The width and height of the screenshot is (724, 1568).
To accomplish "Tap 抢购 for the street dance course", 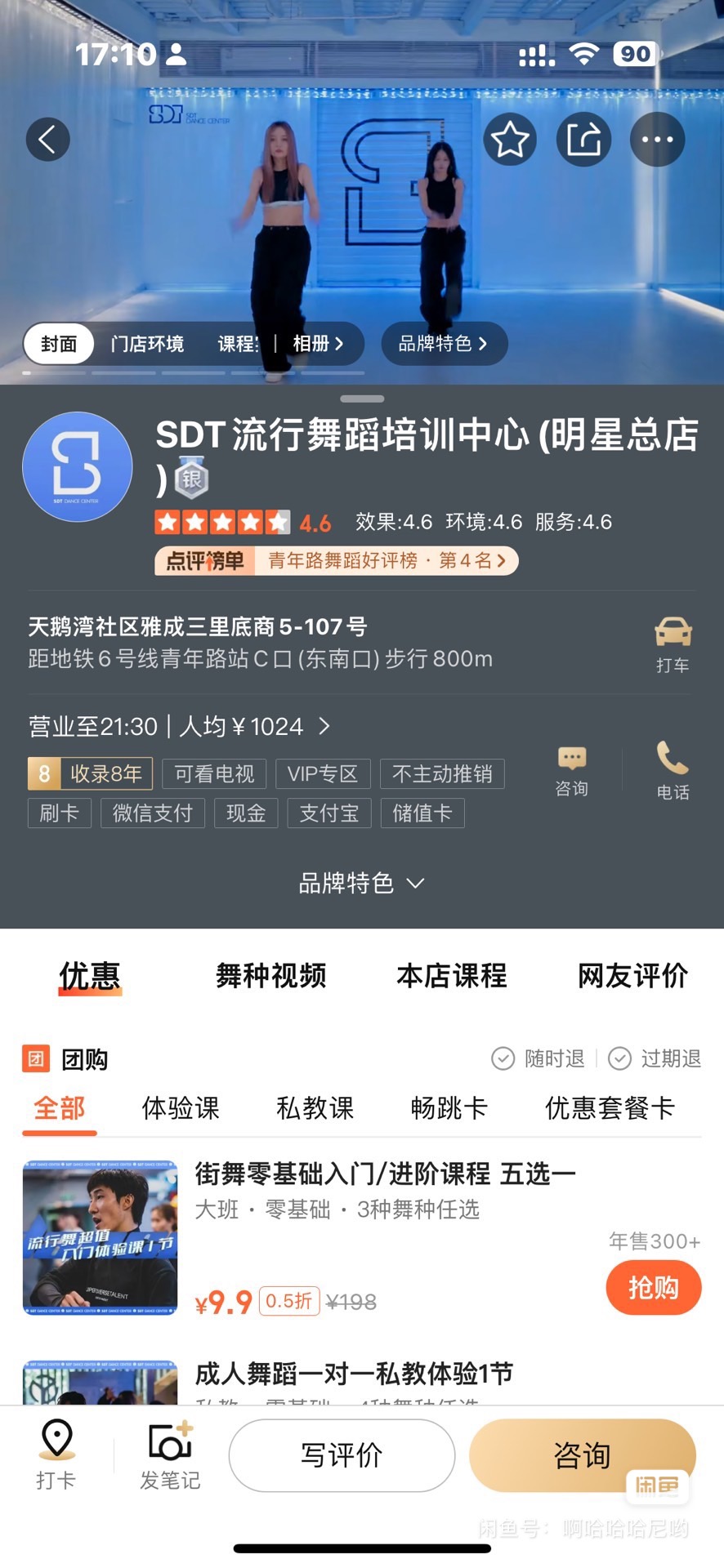I will pyautogui.click(x=653, y=1288).
